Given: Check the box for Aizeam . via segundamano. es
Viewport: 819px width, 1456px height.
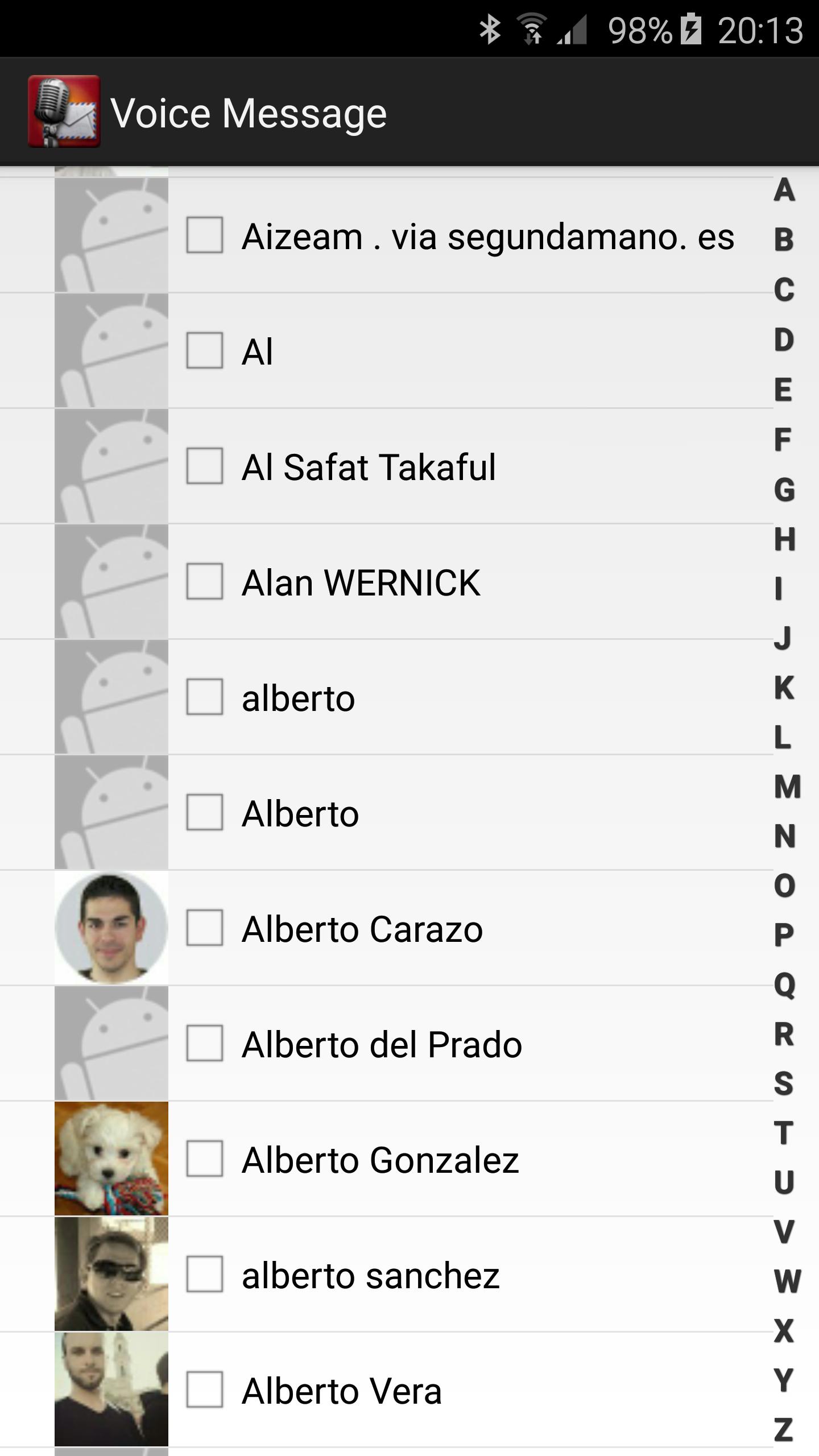Looking at the screenshot, I should 204,234.
